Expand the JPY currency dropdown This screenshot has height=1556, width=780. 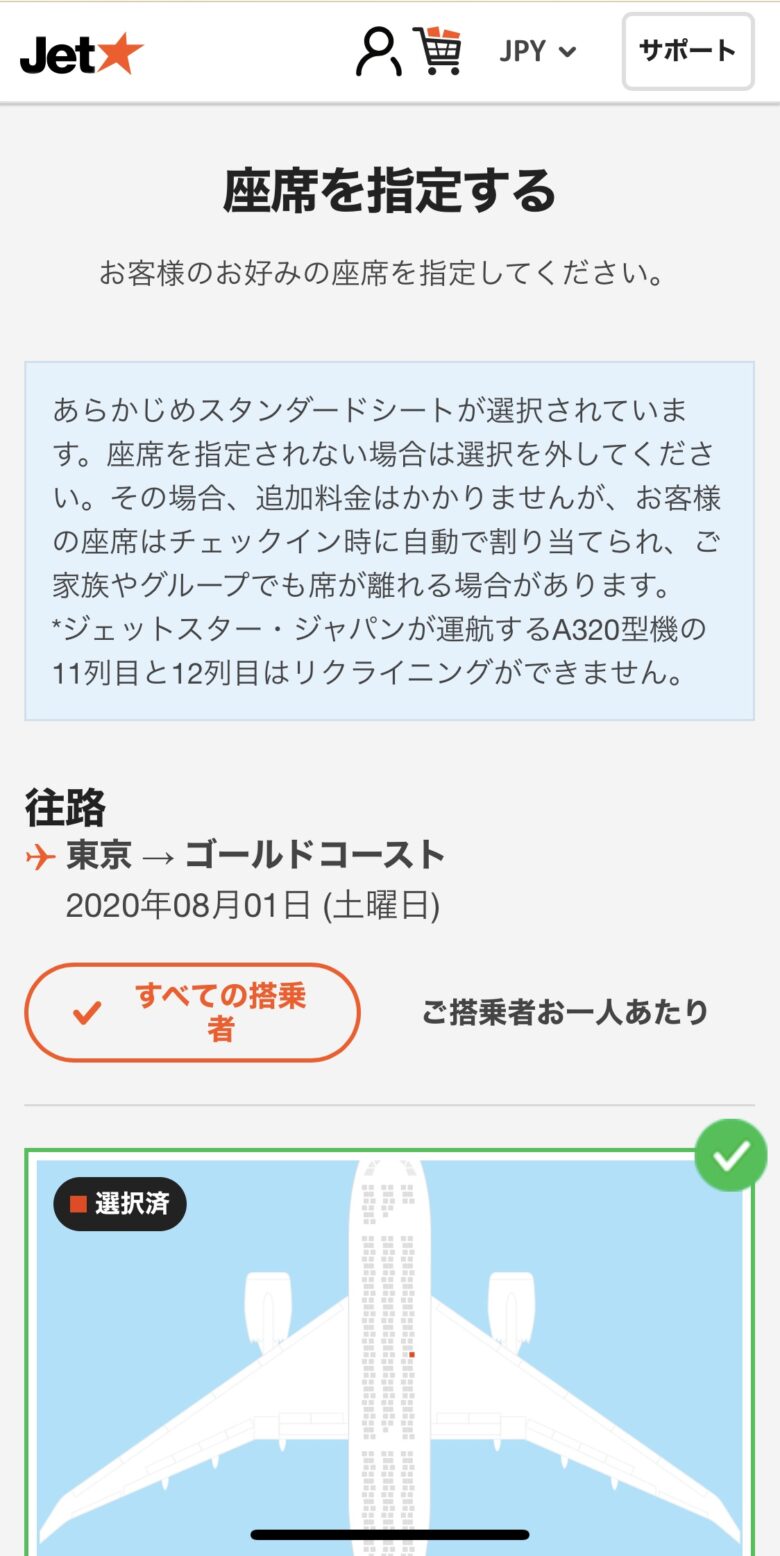[x=537, y=52]
